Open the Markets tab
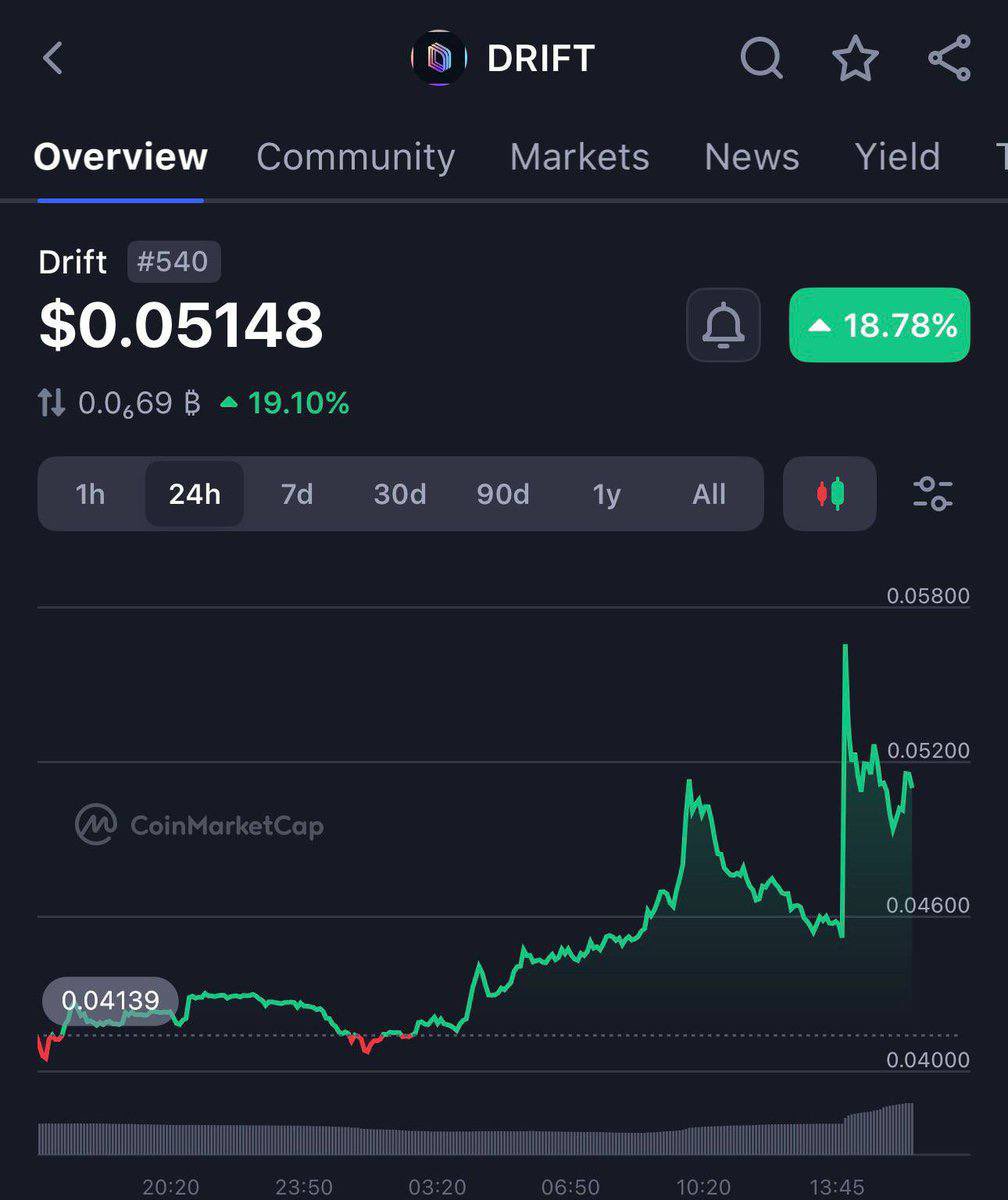Viewport: 1008px width, 1200px height. click(x=579, y=157)
